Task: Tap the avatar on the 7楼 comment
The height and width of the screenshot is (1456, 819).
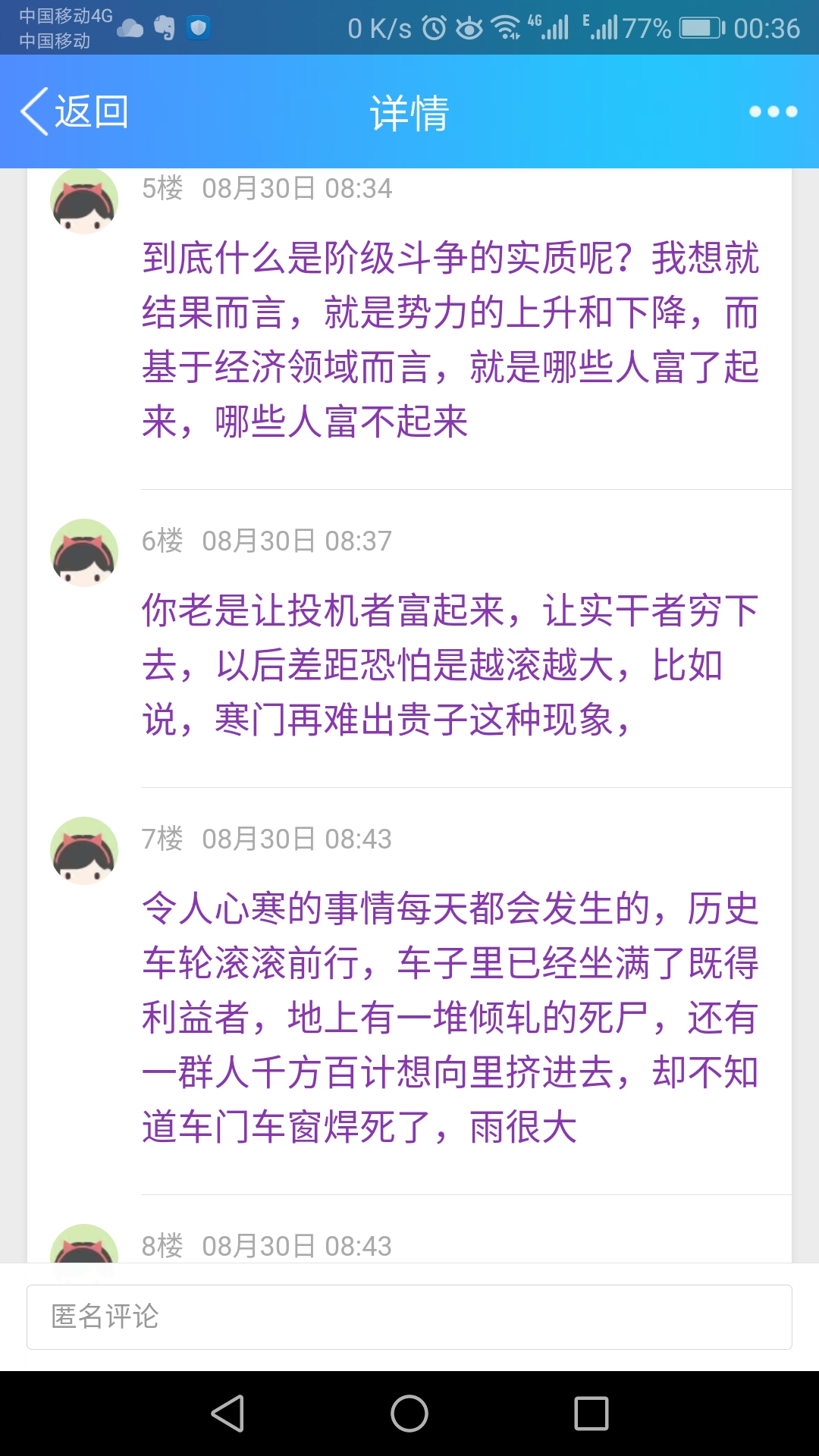Action: coord(84,851)
